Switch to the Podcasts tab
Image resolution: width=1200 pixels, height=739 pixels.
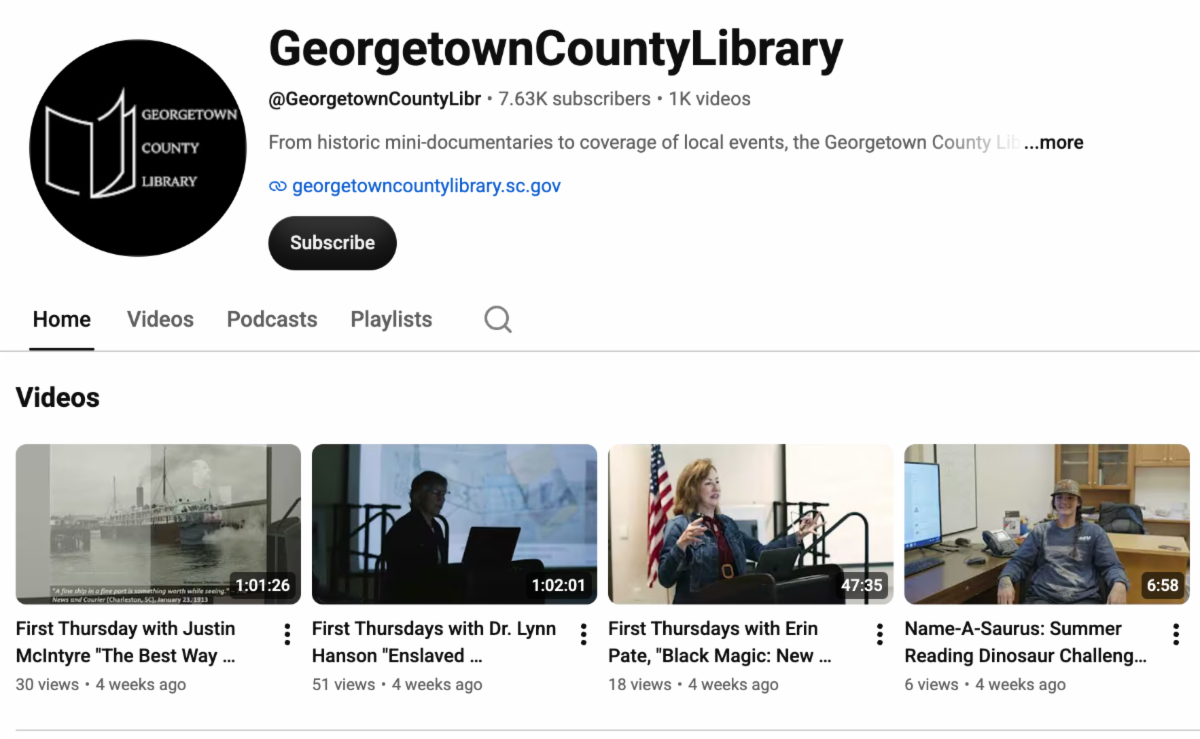pos(272,320)
